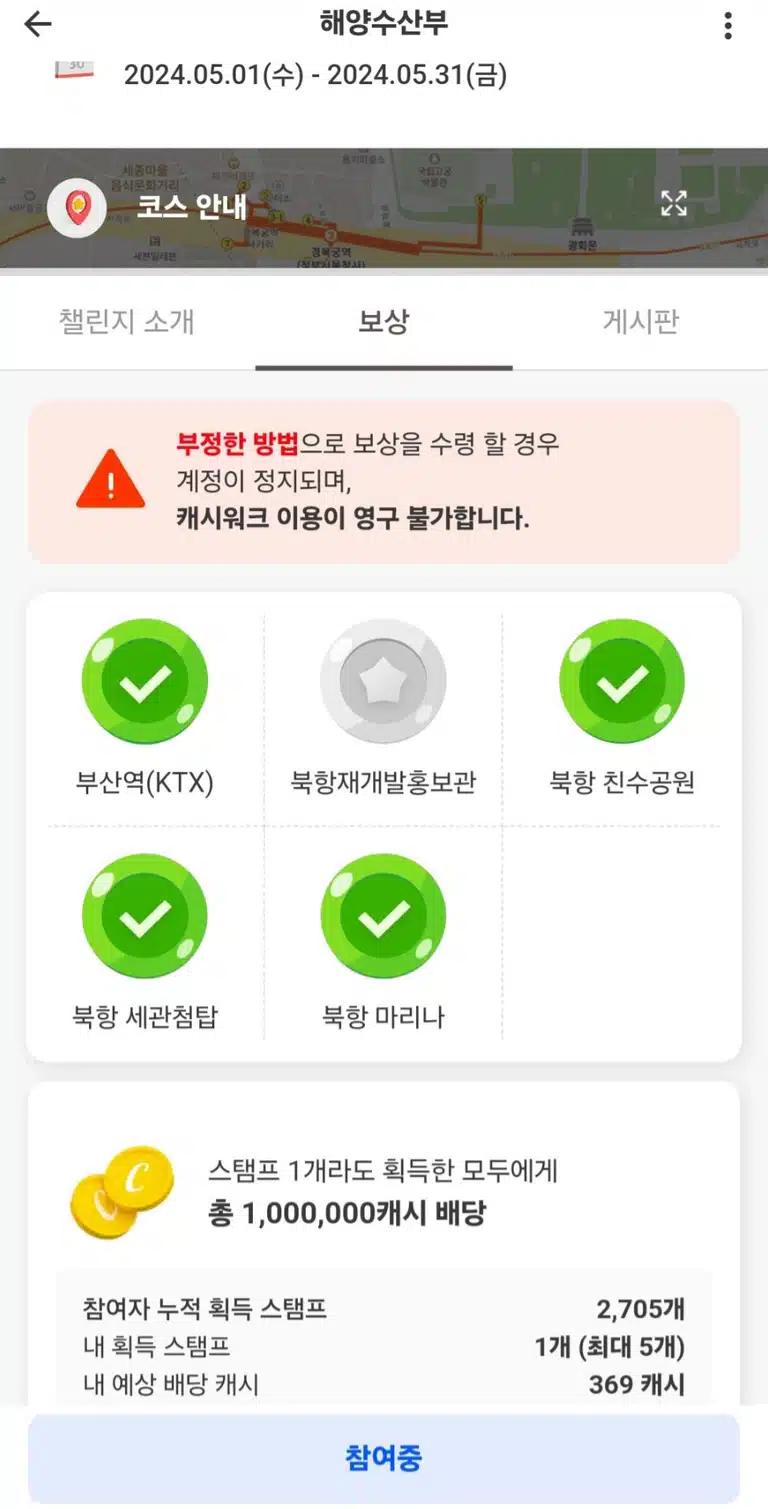
Task: Switch to the 챌린지 소개 tab
Action: pos(127,322)
